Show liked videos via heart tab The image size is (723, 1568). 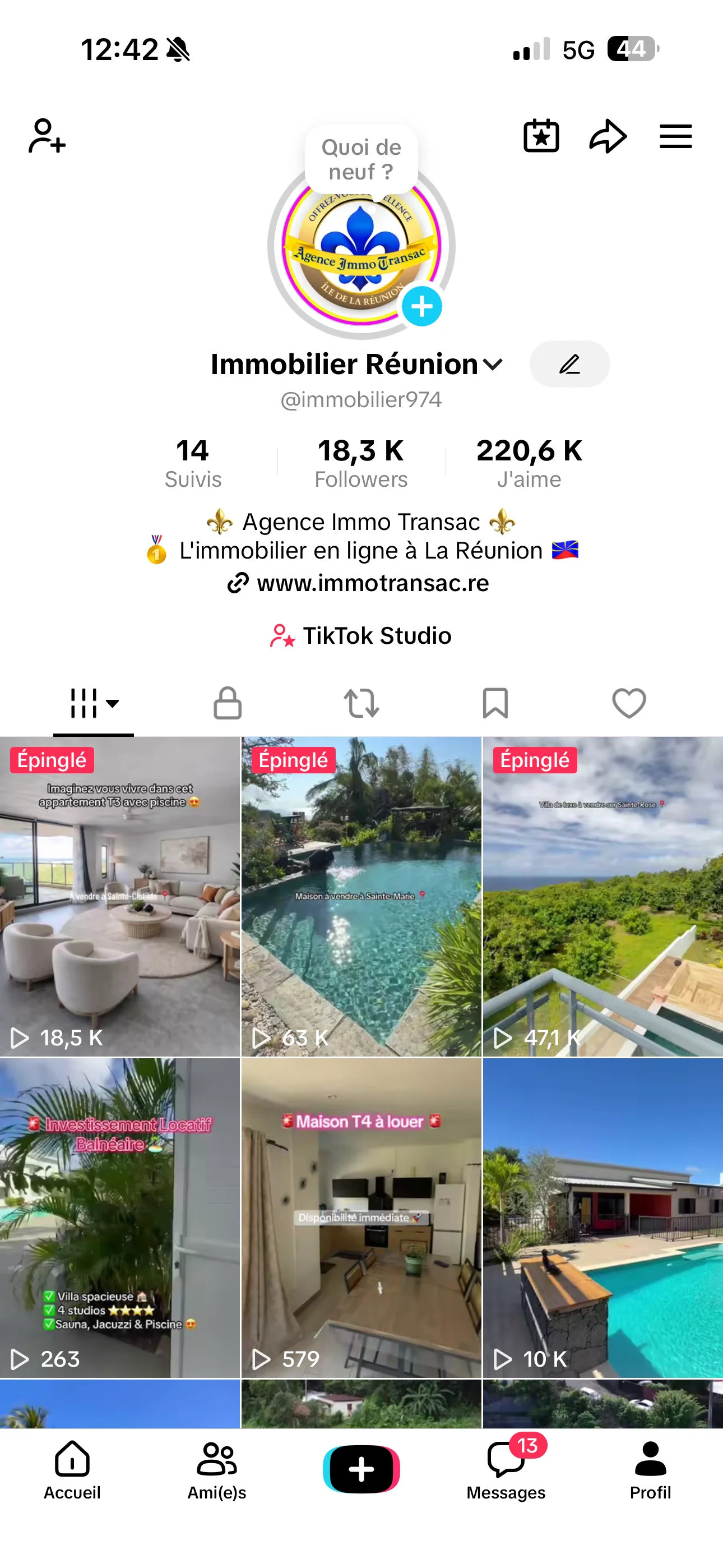629,703
